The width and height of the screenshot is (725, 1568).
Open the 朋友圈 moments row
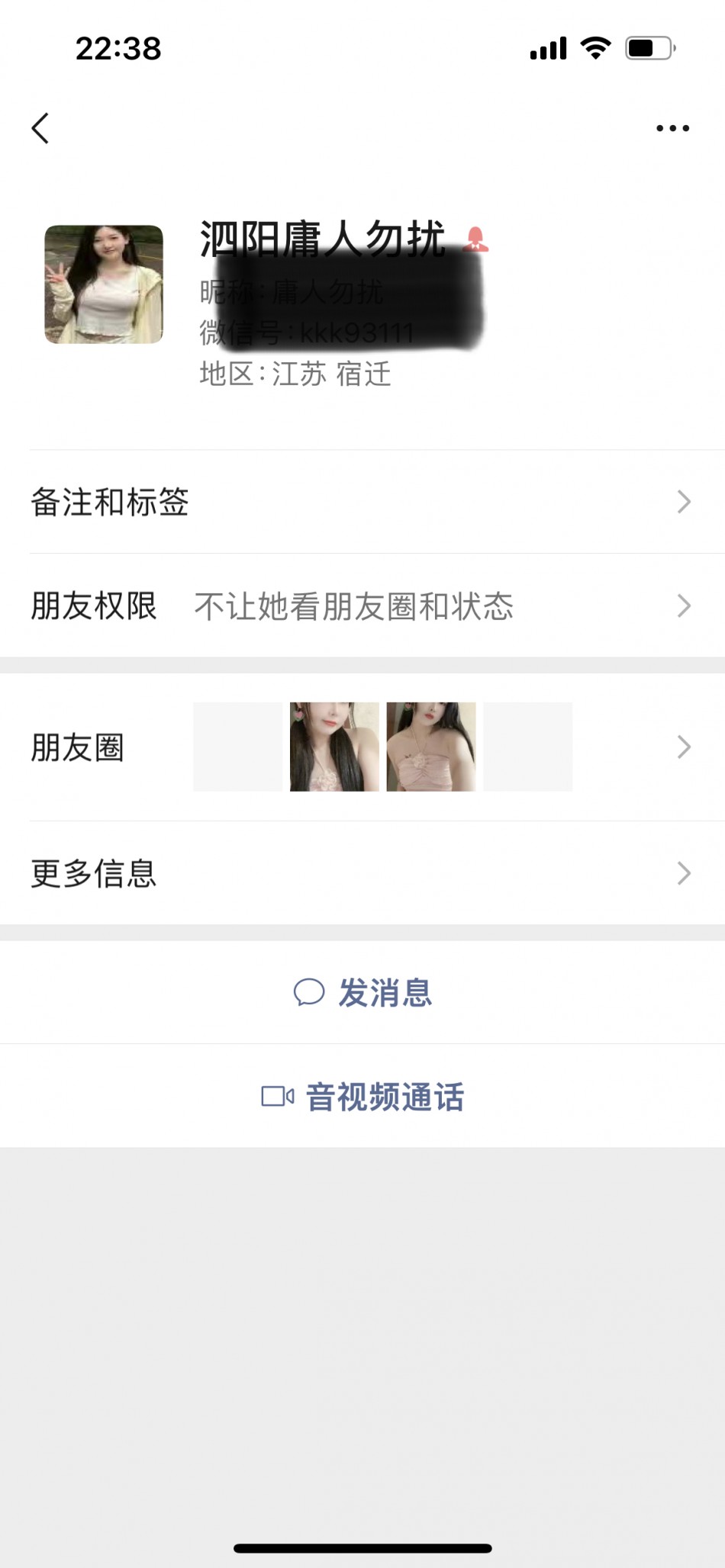click(362, 747)
